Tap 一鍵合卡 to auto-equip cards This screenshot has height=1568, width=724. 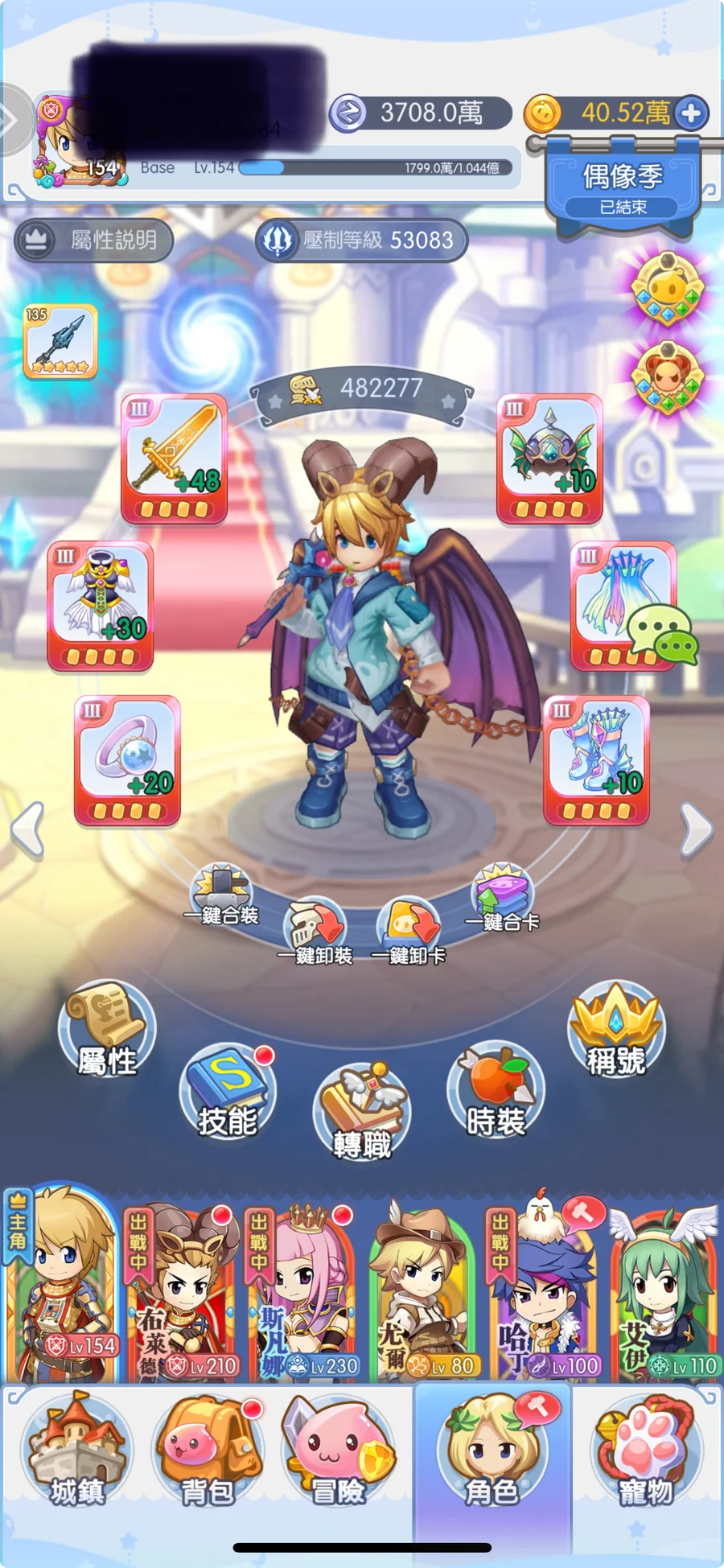[x=502, y=897]
